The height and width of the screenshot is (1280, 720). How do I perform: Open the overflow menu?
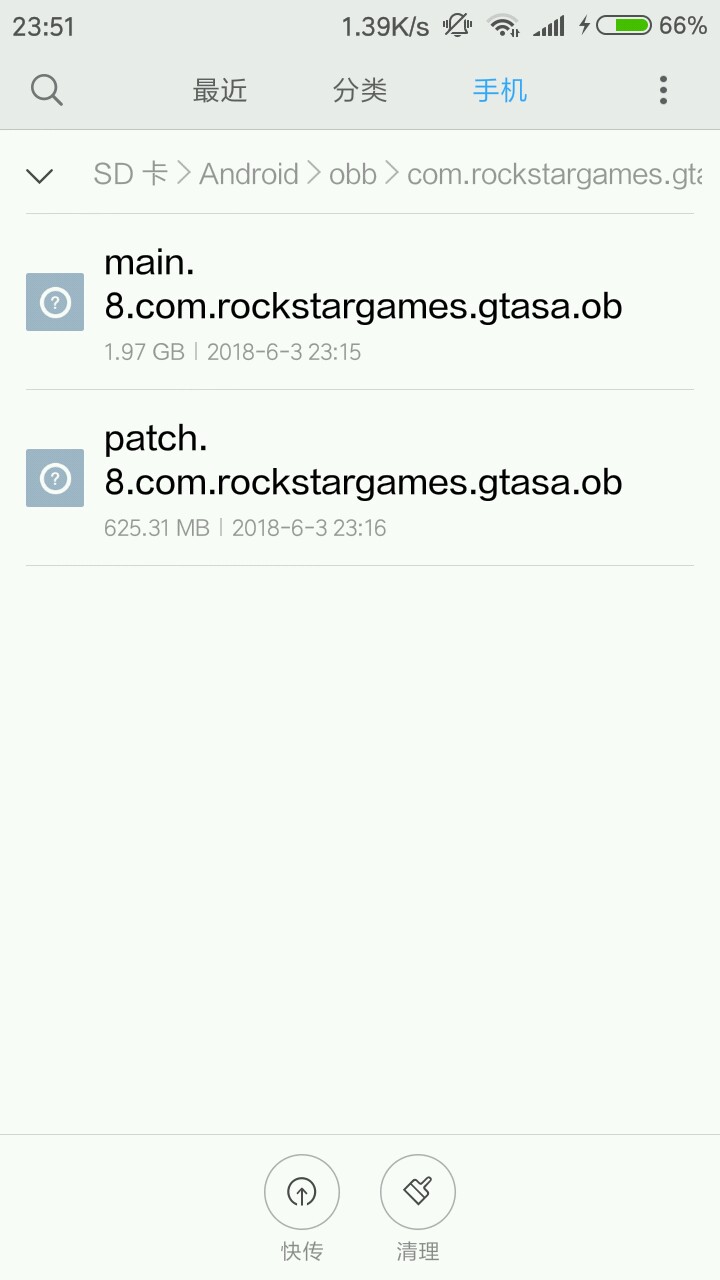663,91
